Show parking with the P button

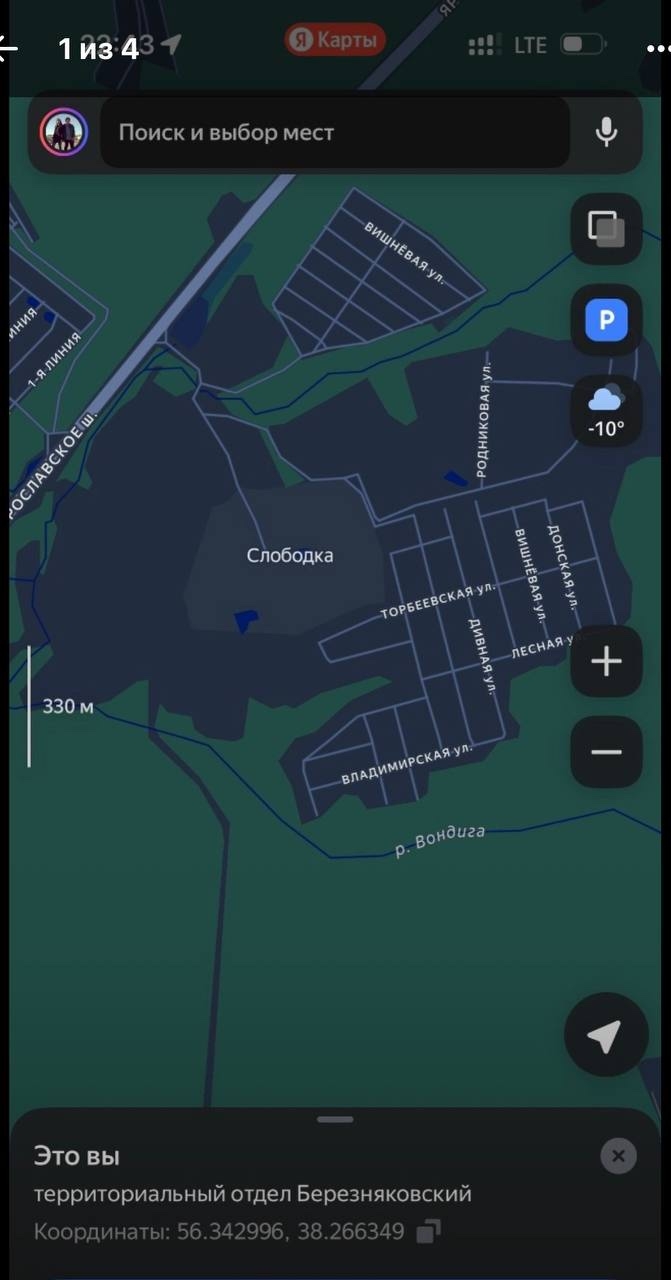click(606, 321)
